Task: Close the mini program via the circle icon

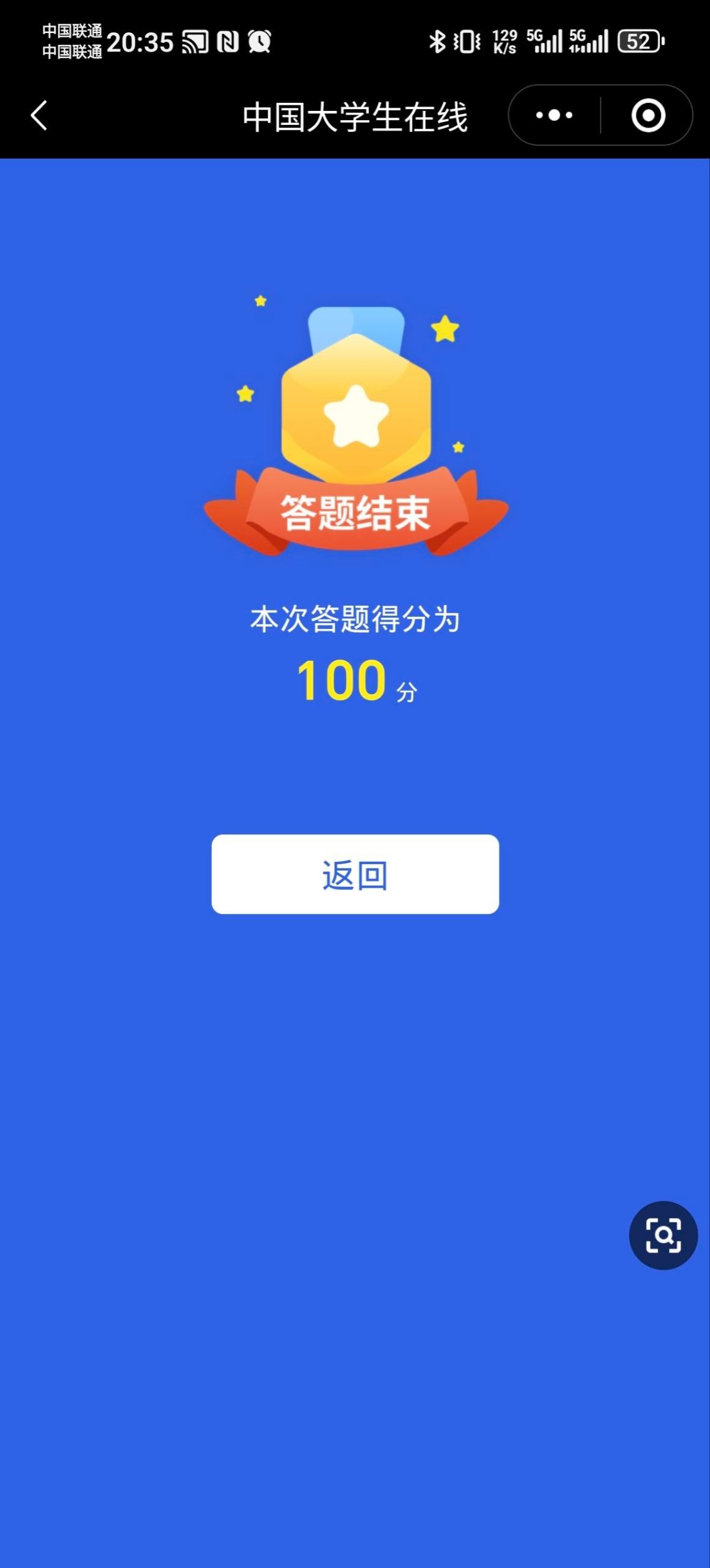Action: click(648, 115)
